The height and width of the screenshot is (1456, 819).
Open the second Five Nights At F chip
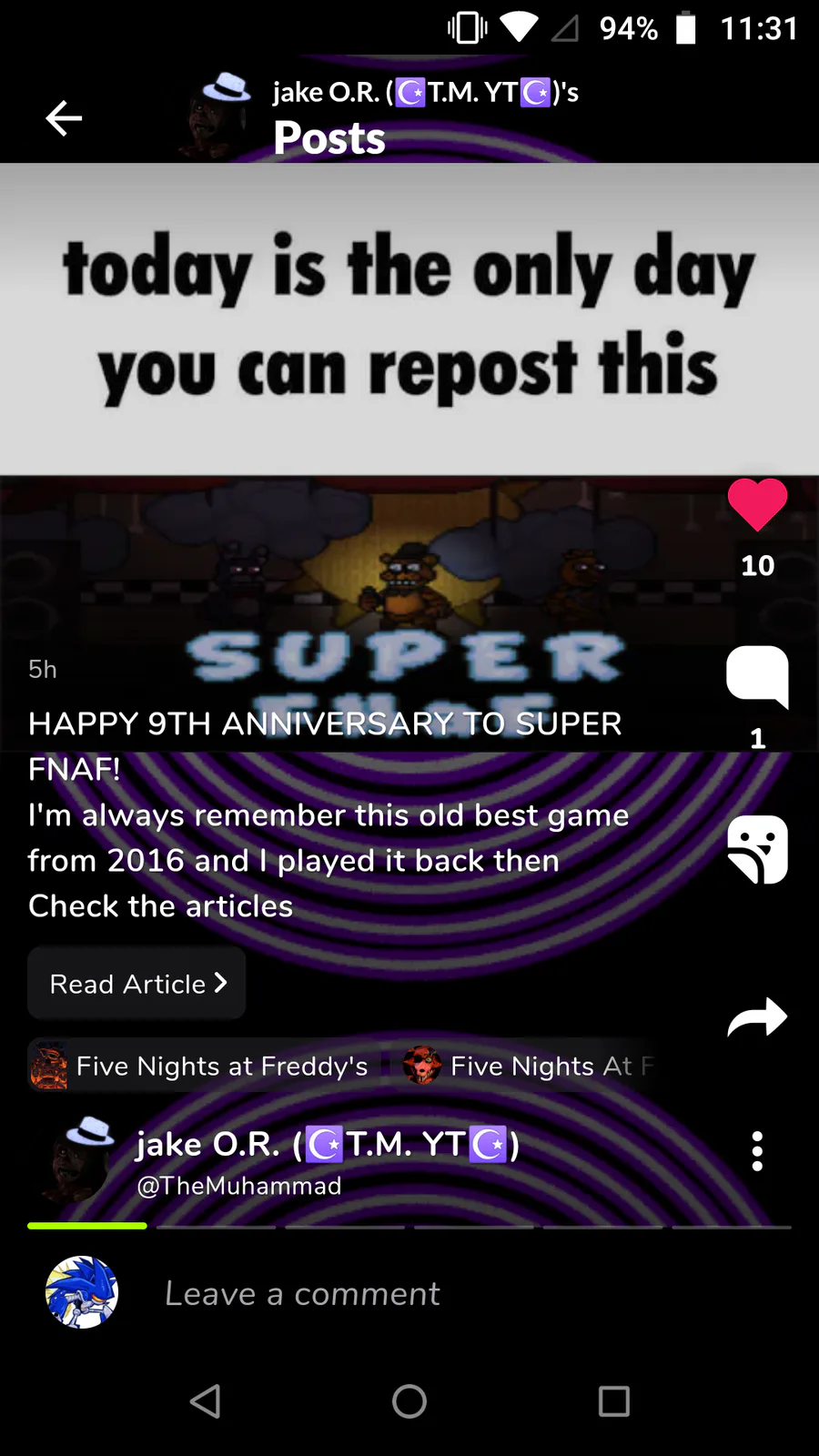pos(528,1066)
